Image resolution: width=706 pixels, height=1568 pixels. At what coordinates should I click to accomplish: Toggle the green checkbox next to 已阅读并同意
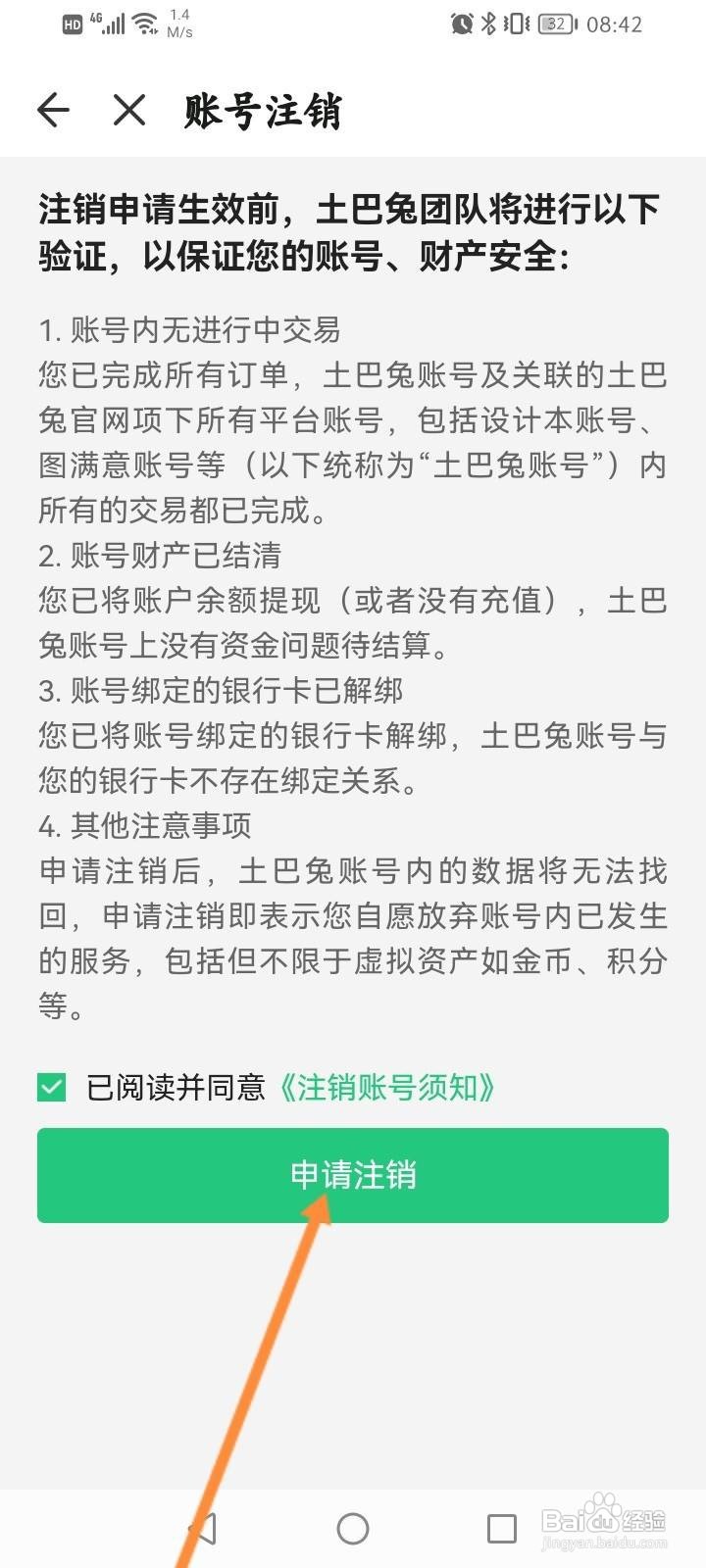click(52, 1088)
